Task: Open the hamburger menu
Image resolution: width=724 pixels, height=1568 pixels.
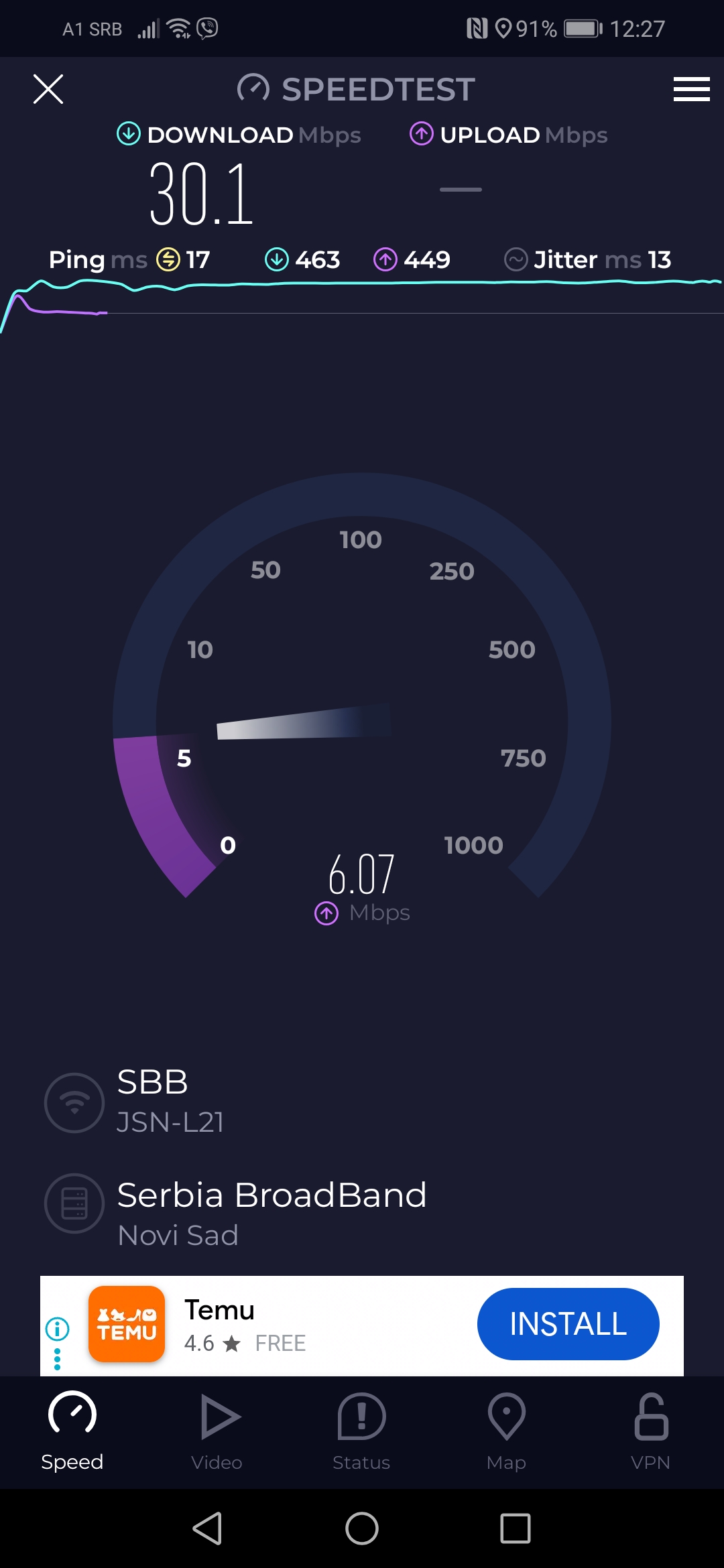Action: click(691, 89)
